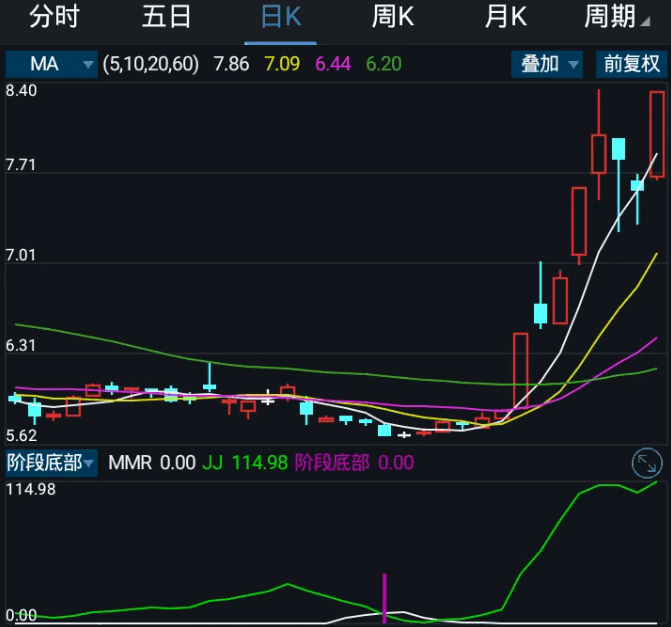Open the 五日 chart tab

pyautogui.click(x=166, y=17)
